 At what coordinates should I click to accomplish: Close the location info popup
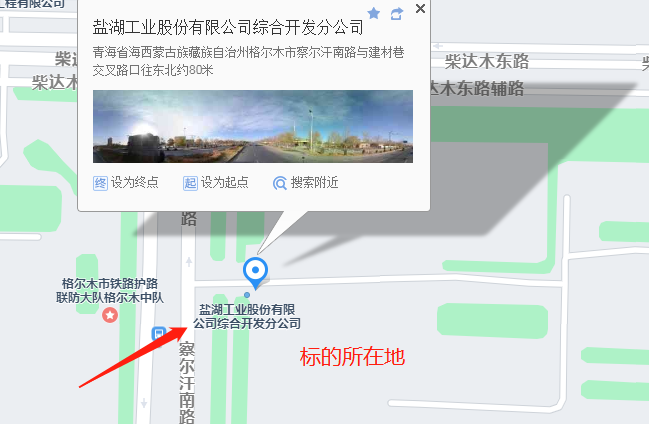pos(420,9)
